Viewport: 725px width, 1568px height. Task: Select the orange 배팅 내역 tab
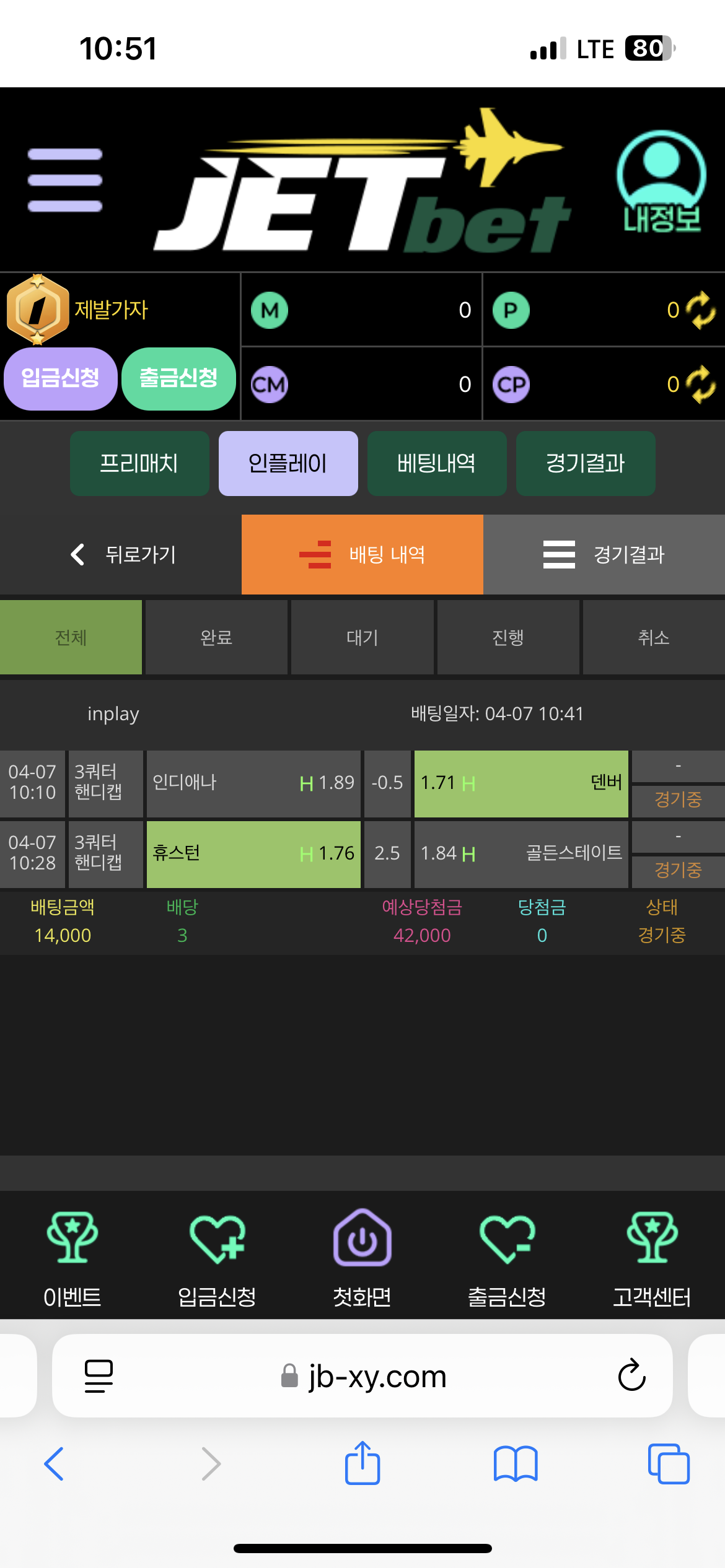362,554
